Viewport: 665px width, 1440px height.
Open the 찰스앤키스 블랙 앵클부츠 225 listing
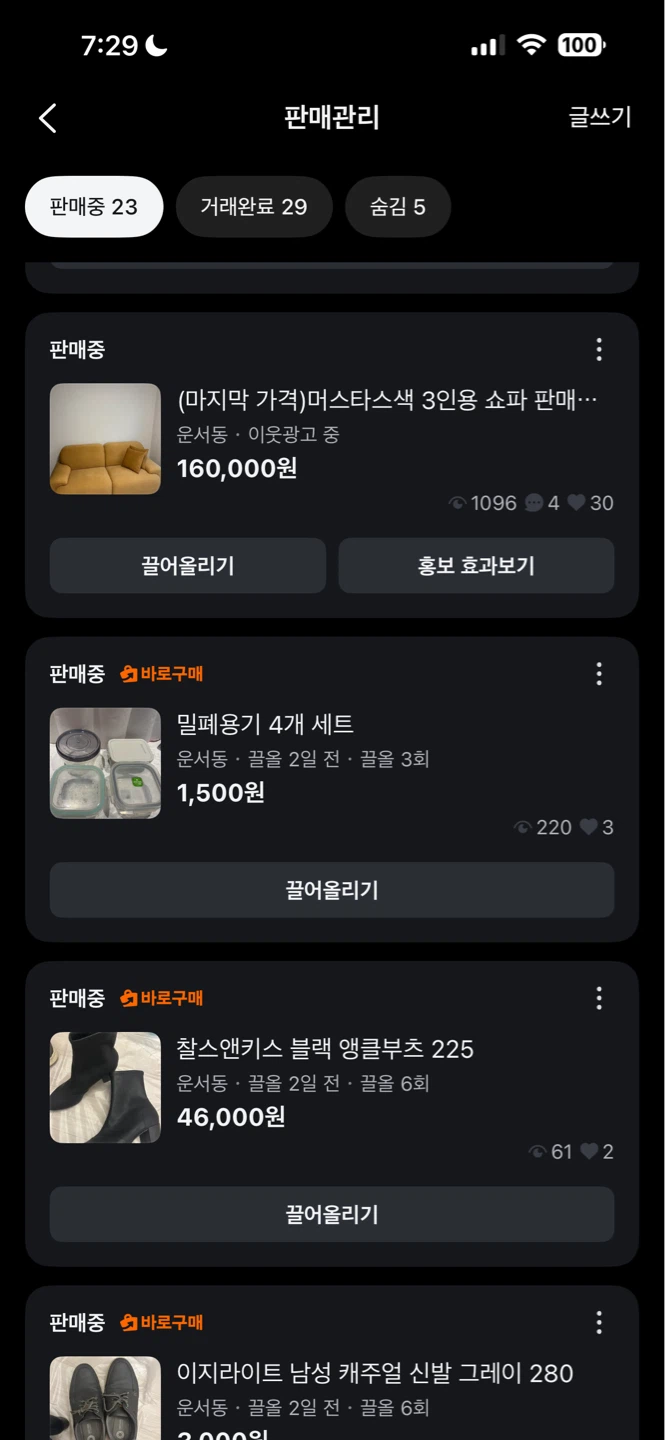coord(325,1049)
